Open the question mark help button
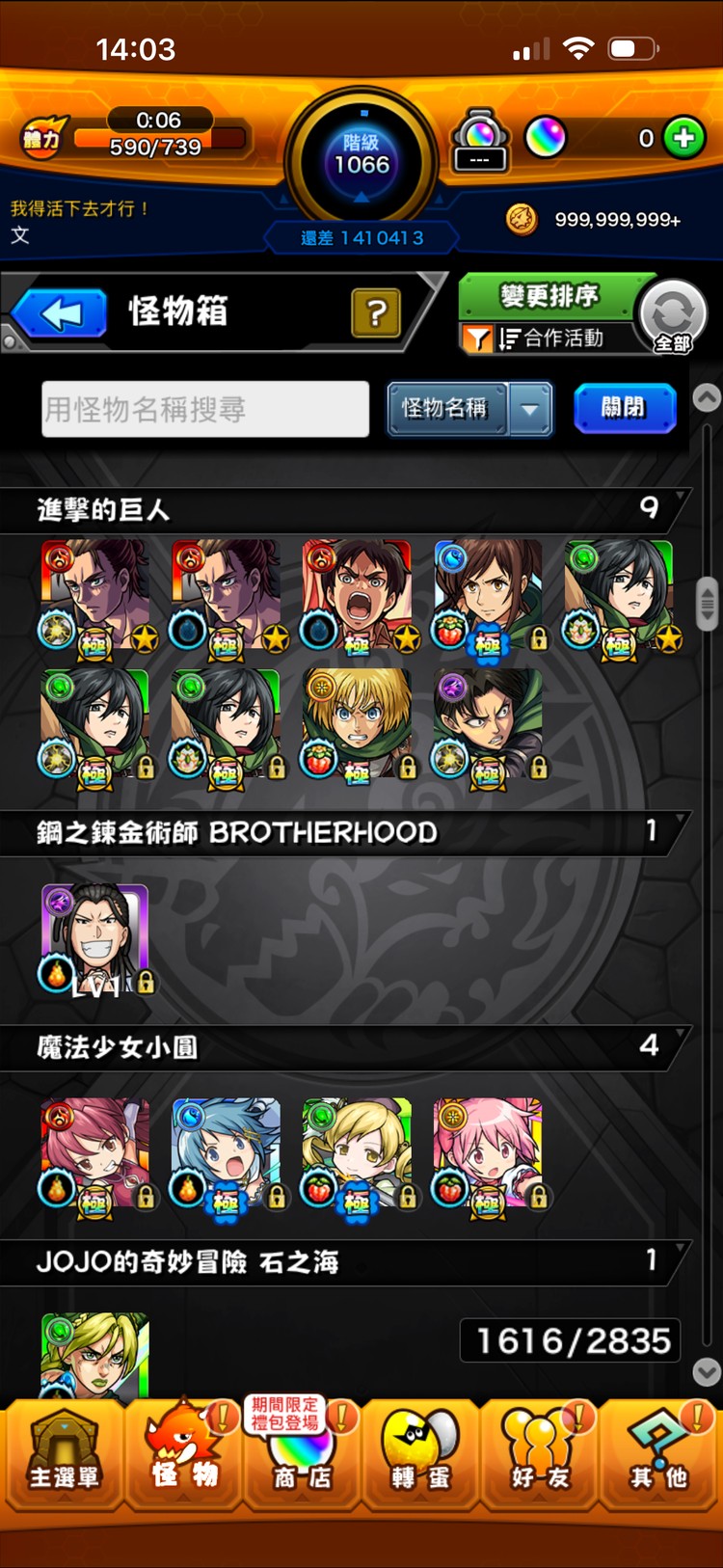Screen dimensions: 723x1568 coord(376,312)
